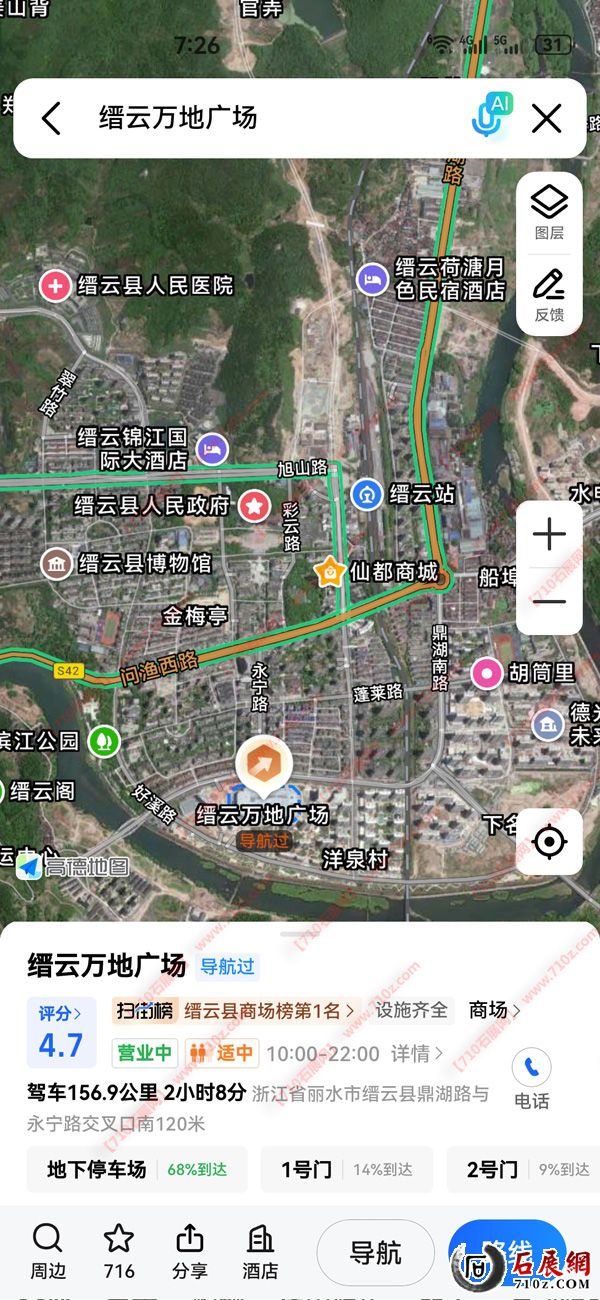Share 缙云万地广场 location
This screenshot has width=600, height=1300.
(190, 1252)
